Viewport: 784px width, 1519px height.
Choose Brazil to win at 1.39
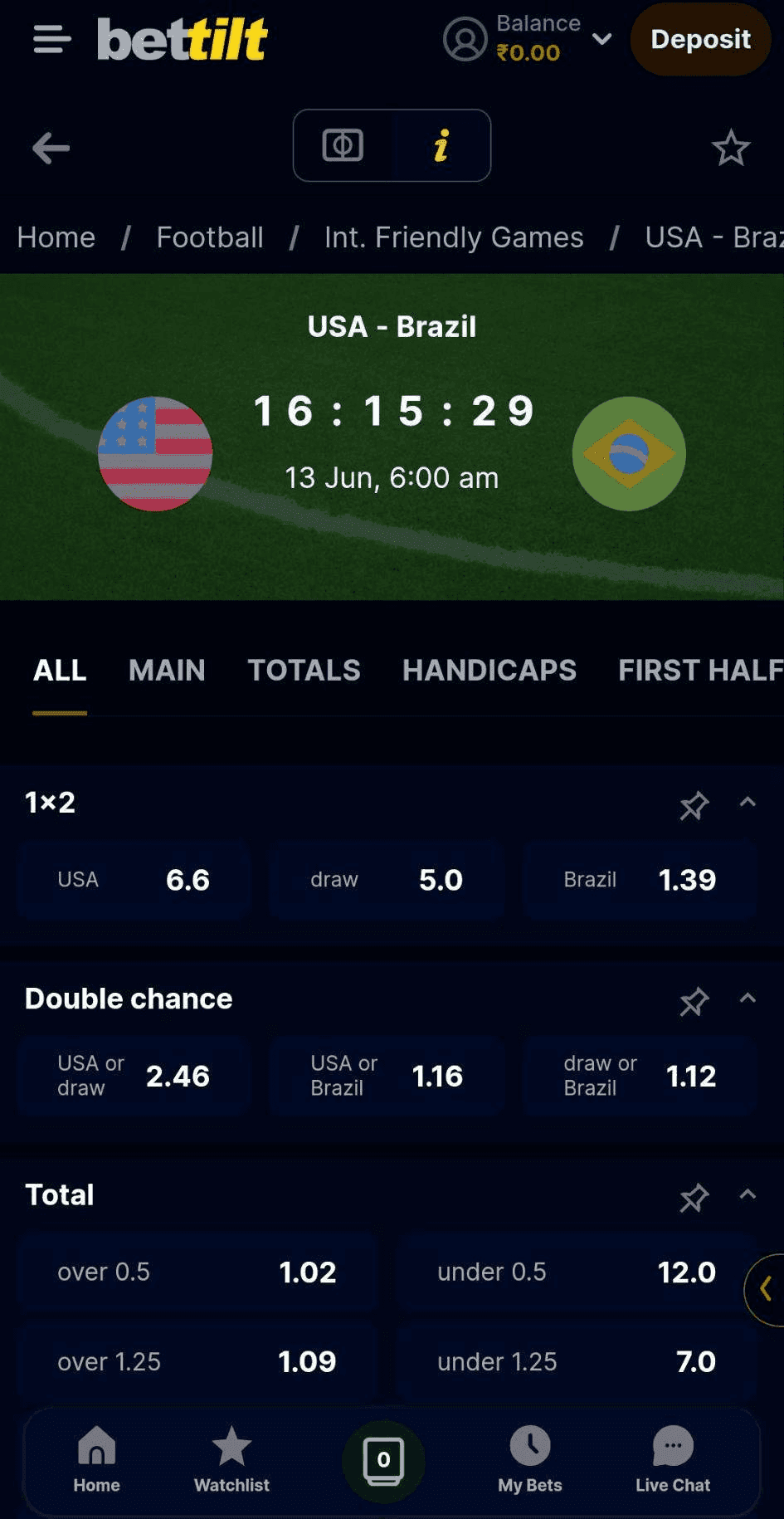[640, 880]
